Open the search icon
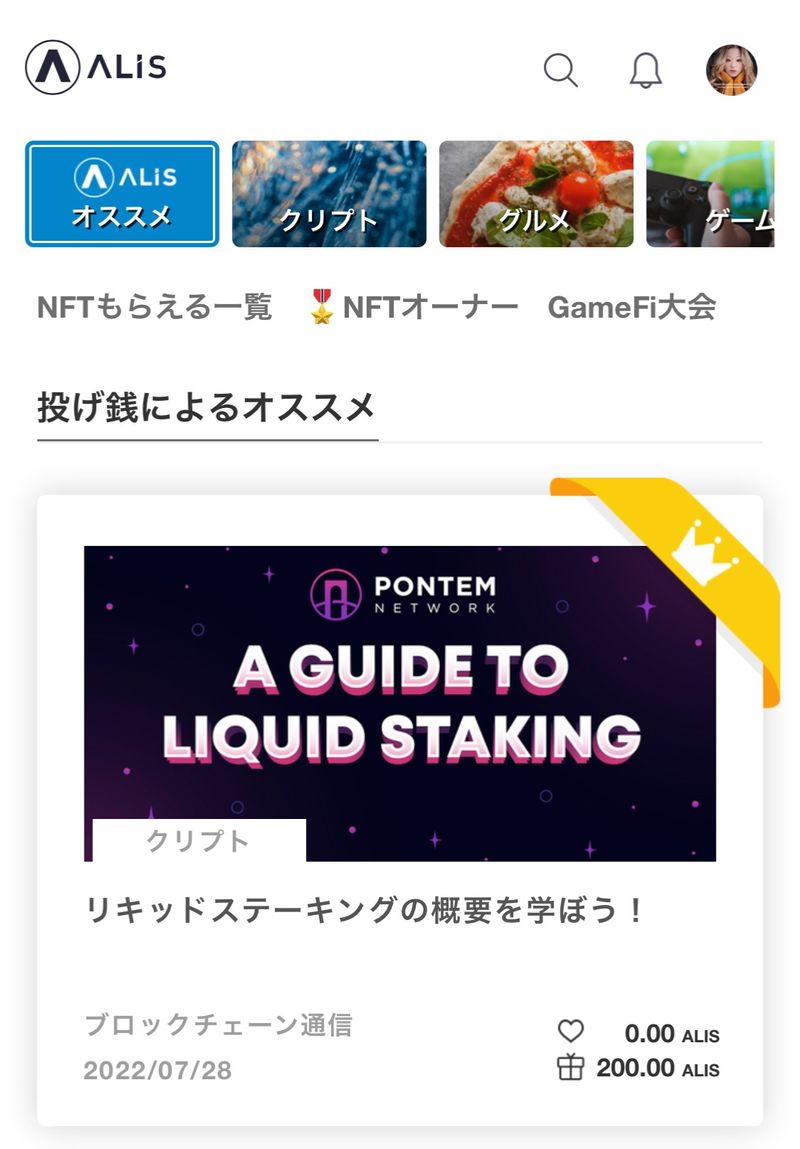Screen dimensions: 800x1149 560,70
